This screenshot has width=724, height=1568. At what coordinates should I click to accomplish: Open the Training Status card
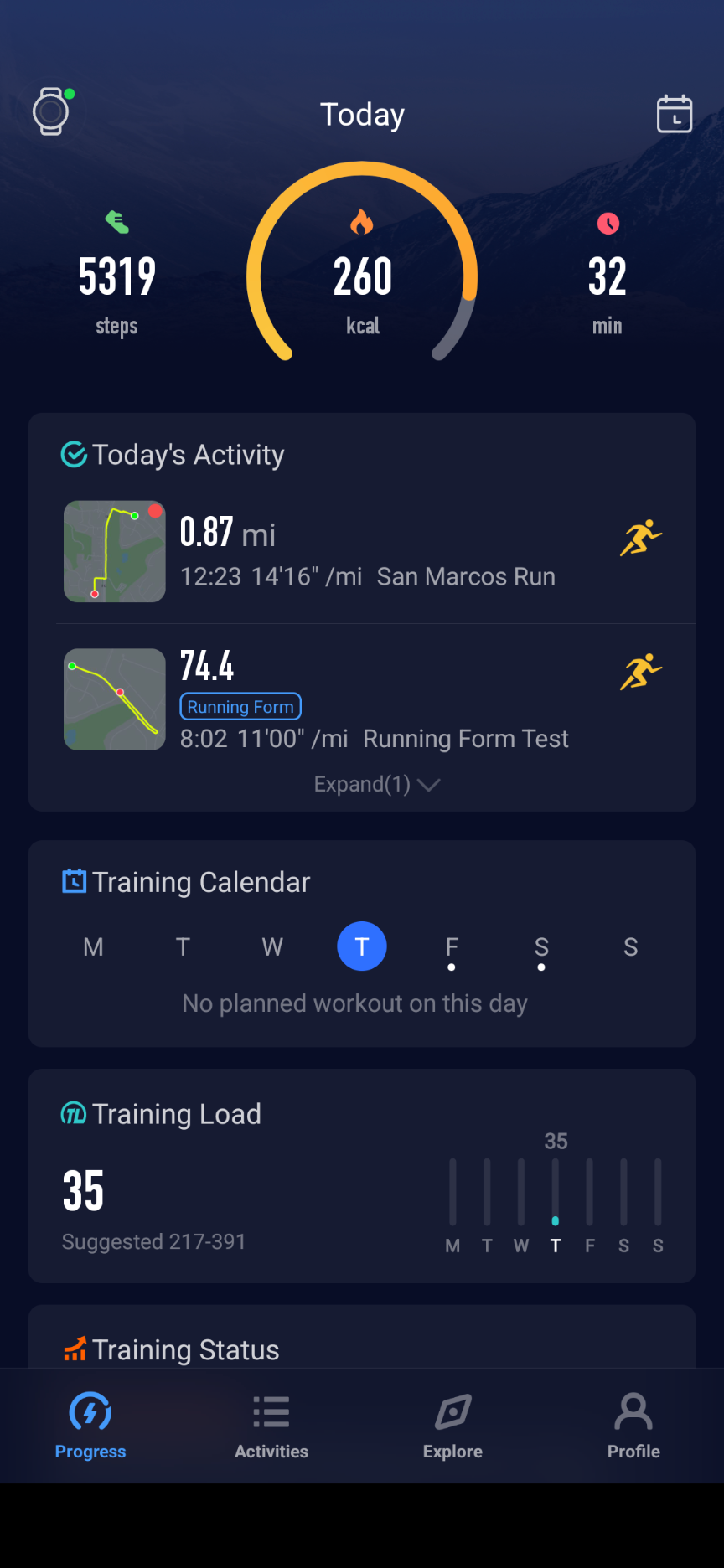point(186,1349)
